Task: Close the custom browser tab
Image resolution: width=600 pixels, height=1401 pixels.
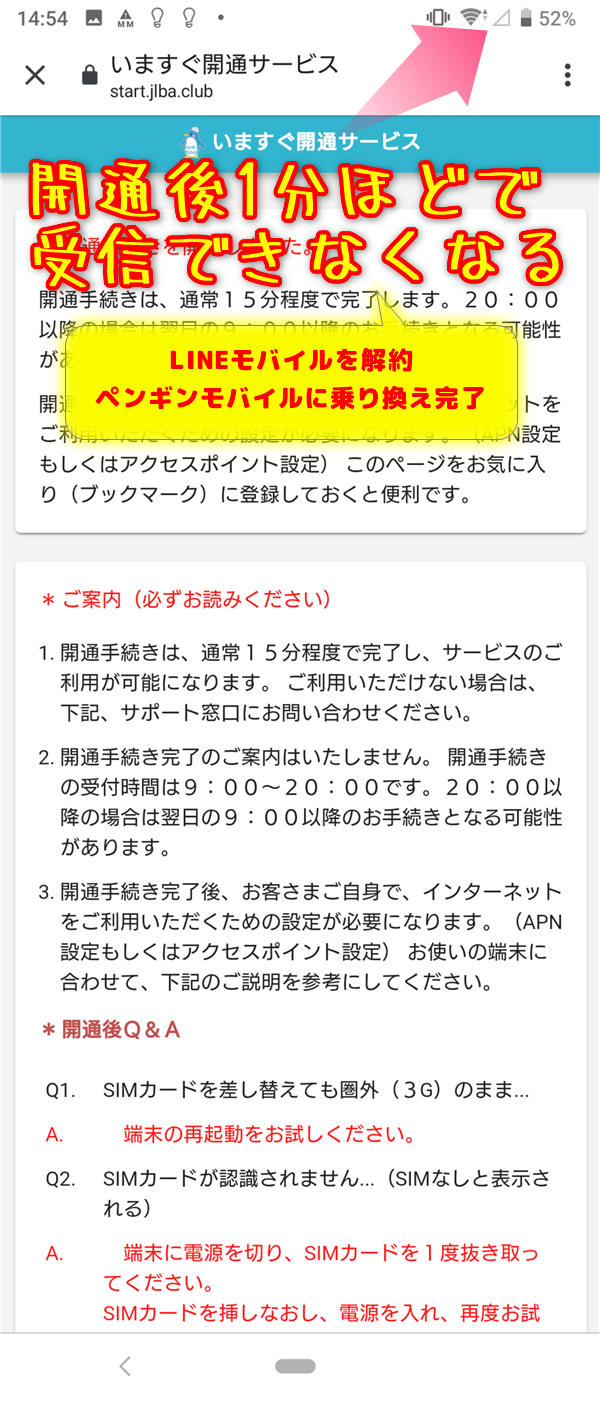Action: [x=35, y=76]
